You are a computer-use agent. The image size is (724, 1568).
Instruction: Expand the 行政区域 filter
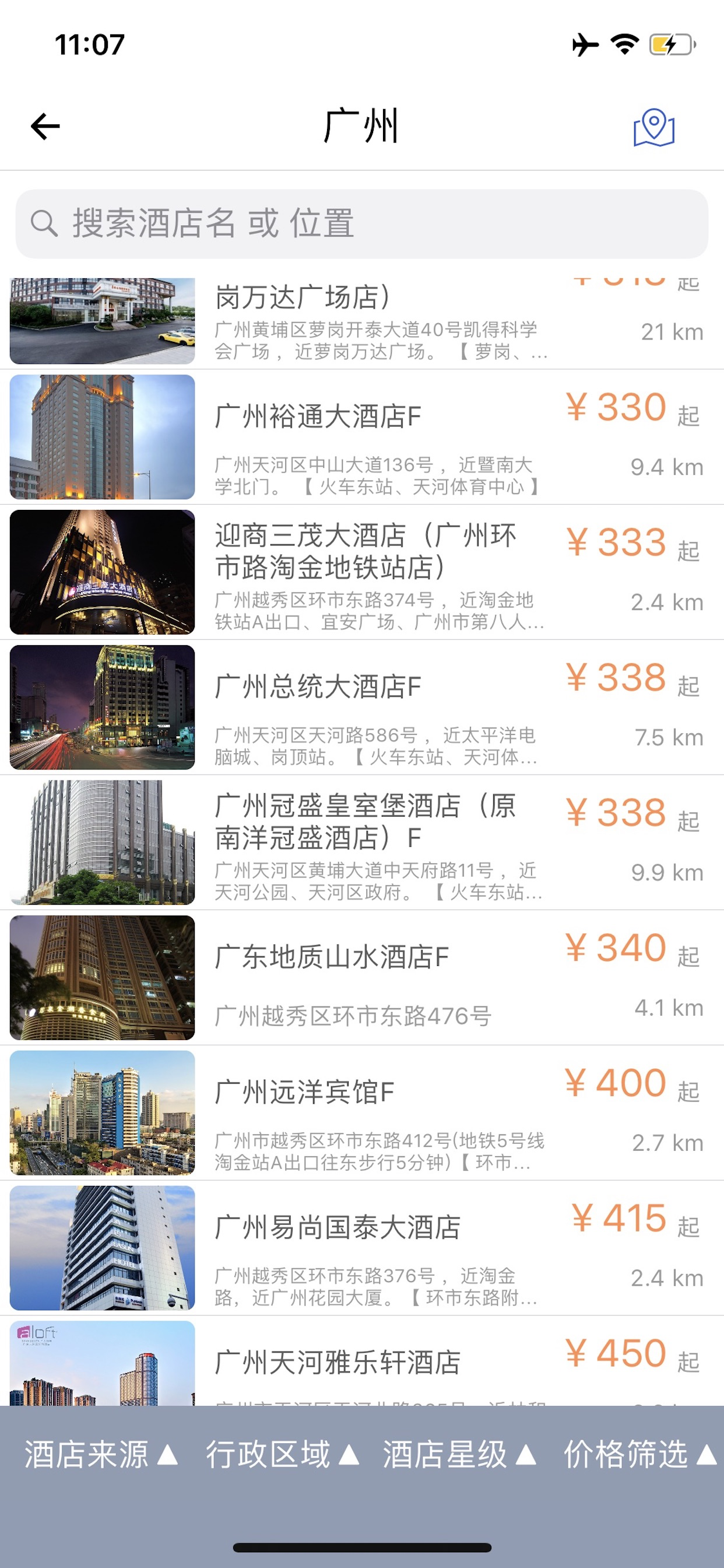tap(282, 1455)
